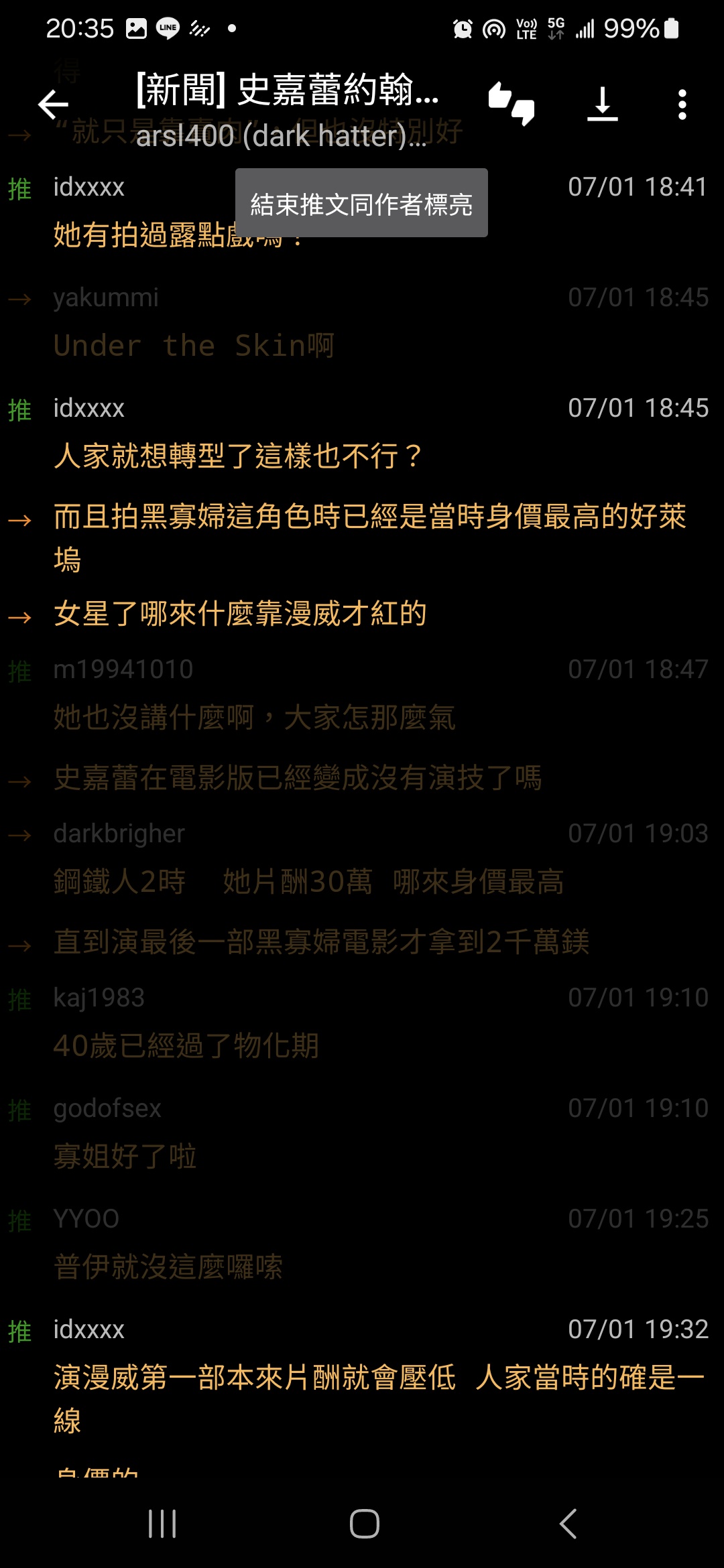Open the push/boo thumbs icon
The height and width of the screenshot is (1568, 724).
click(x=511, y=104)
